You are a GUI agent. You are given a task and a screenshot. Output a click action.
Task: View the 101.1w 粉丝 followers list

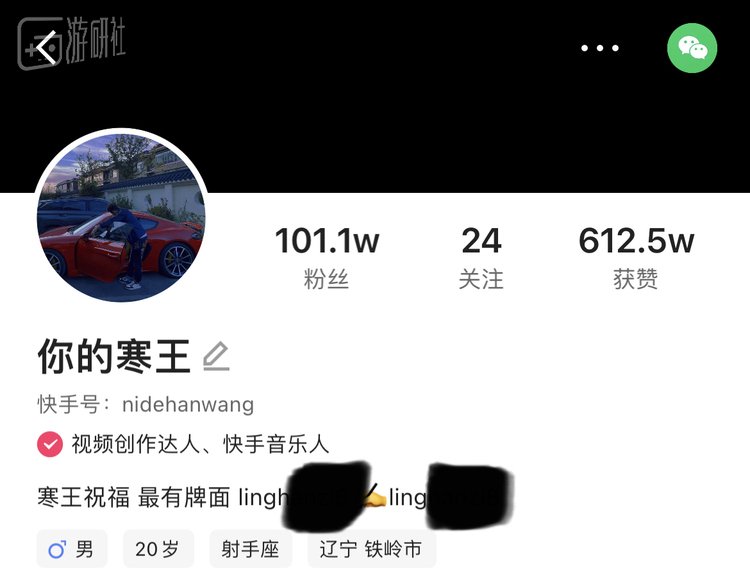pos(327,256)
